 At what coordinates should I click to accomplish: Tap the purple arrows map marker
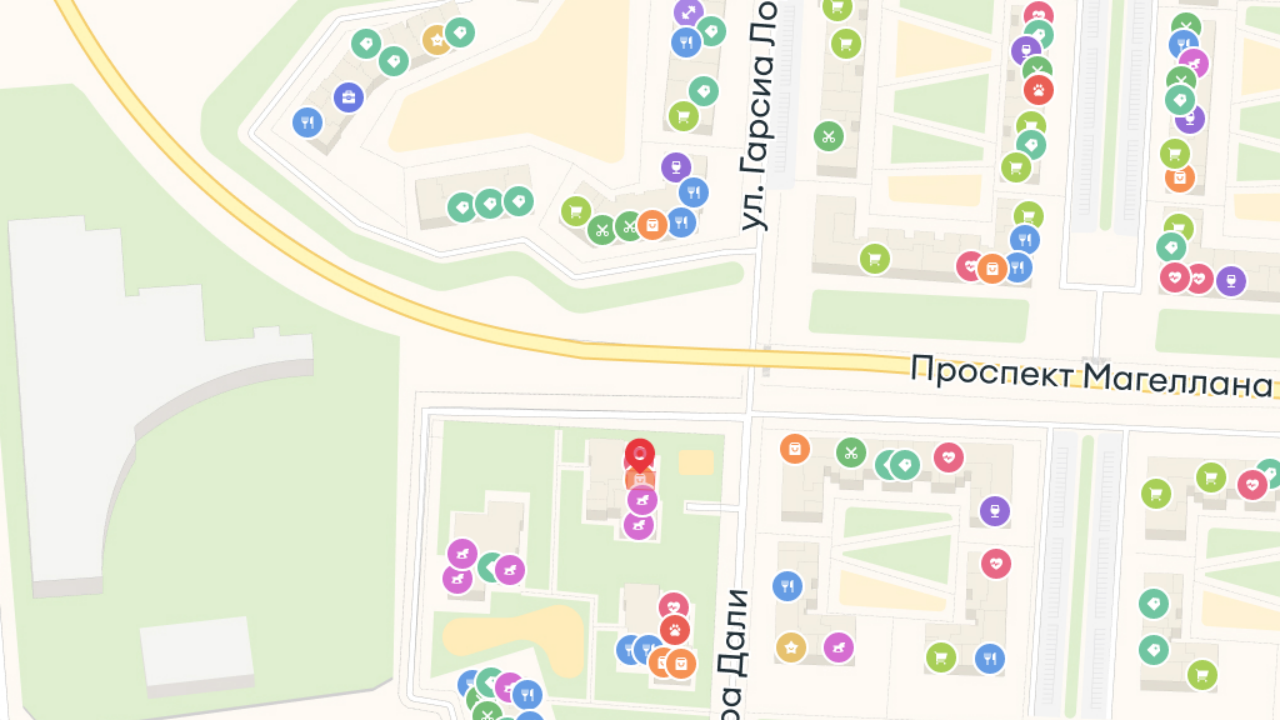click(688, 12)
